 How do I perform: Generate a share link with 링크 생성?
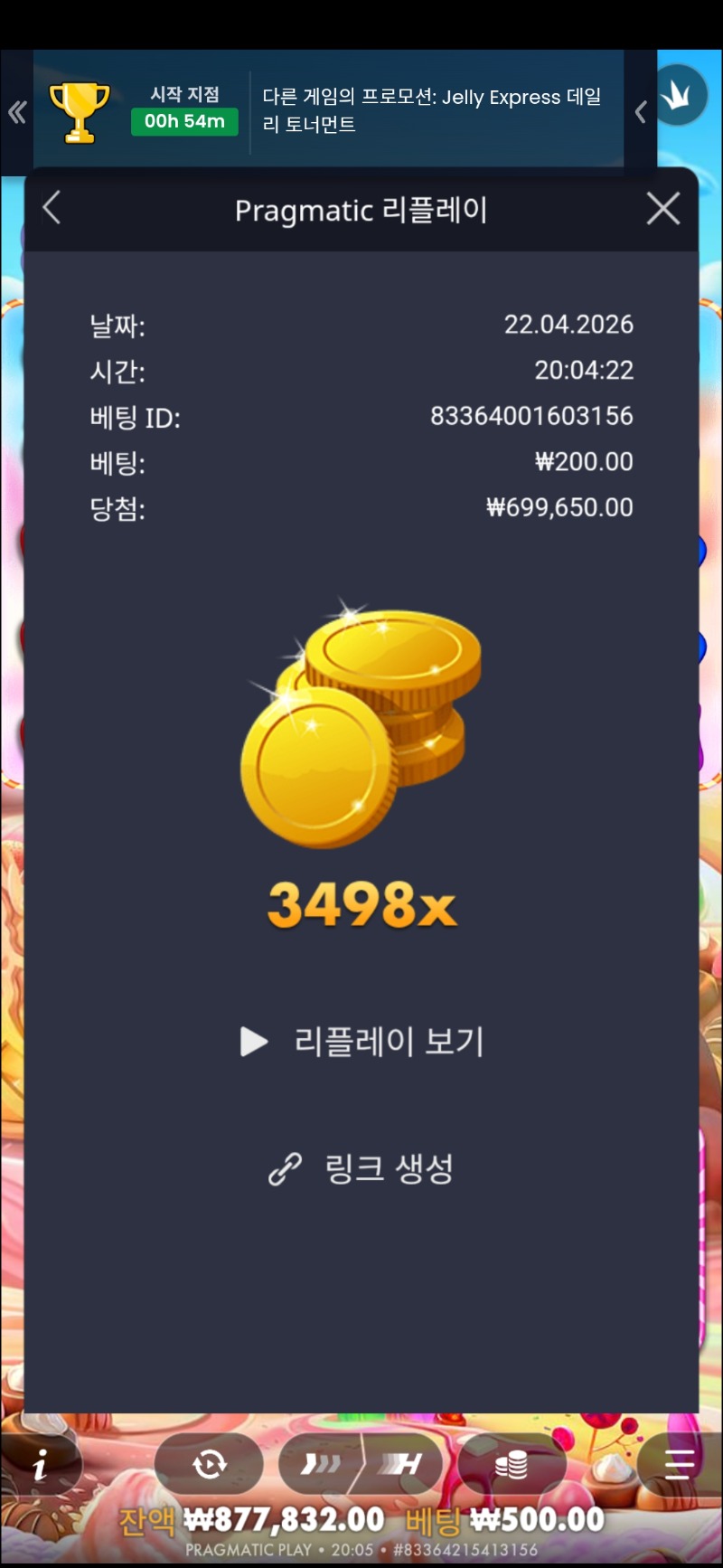(361, 1169)
